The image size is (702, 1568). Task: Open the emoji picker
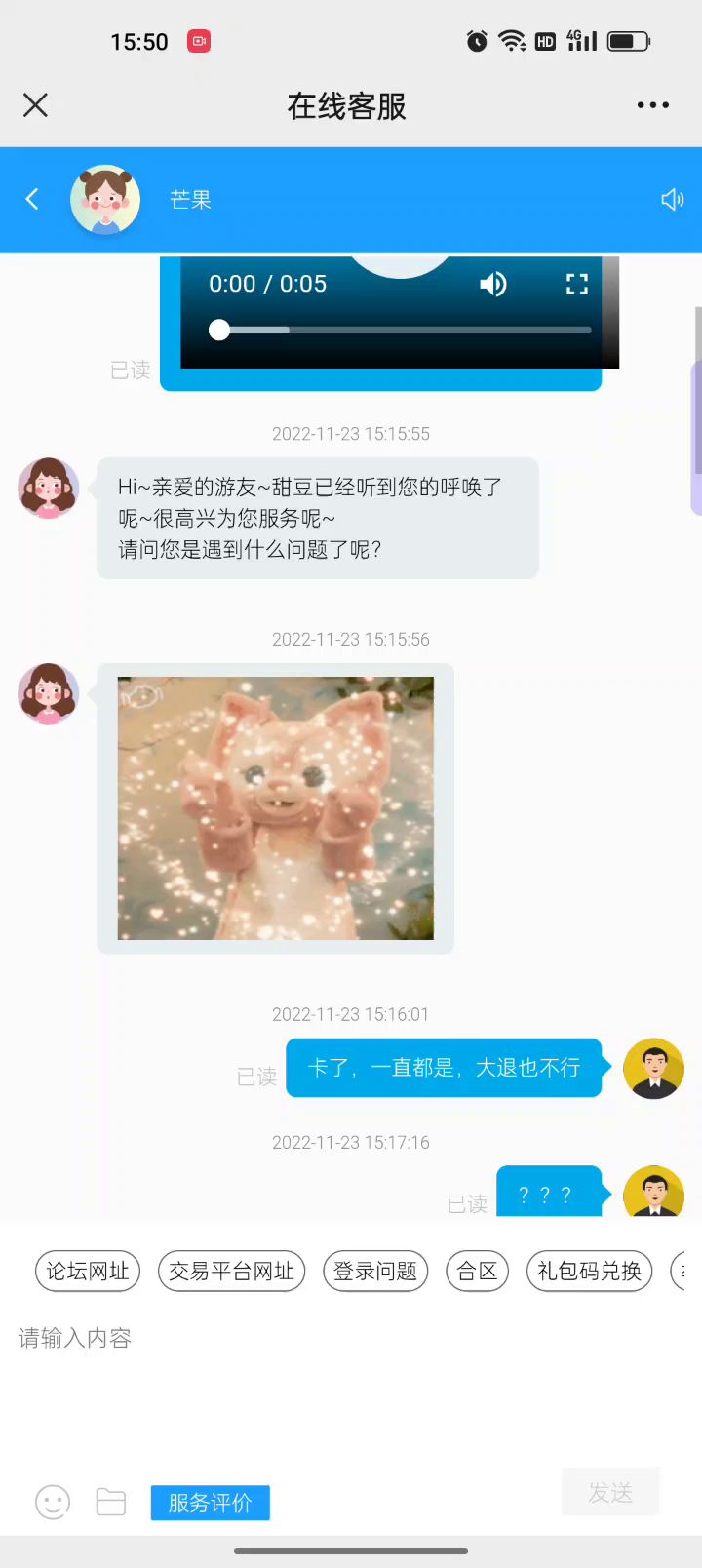pyautogui.click(x=53, y=1502)
